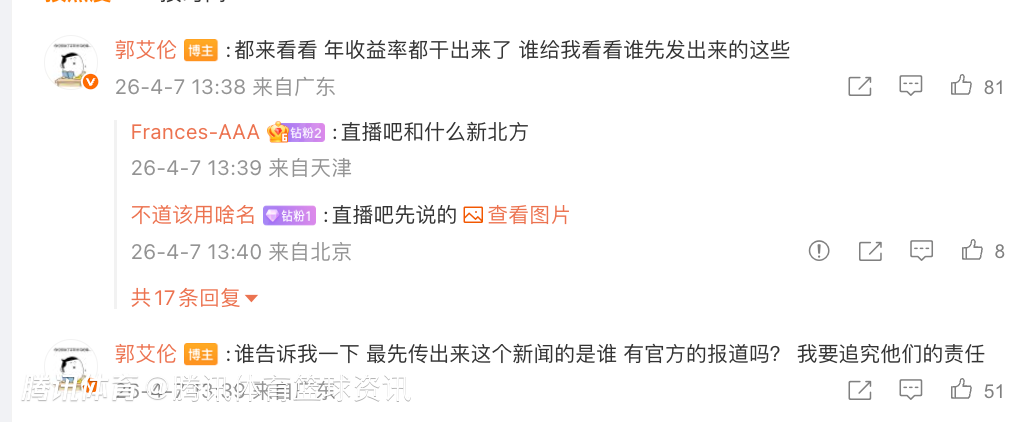Viewport: 1032px width, 422px height.
Task: Share 不道该用啥名's reply
Action: tap(870, 250)
